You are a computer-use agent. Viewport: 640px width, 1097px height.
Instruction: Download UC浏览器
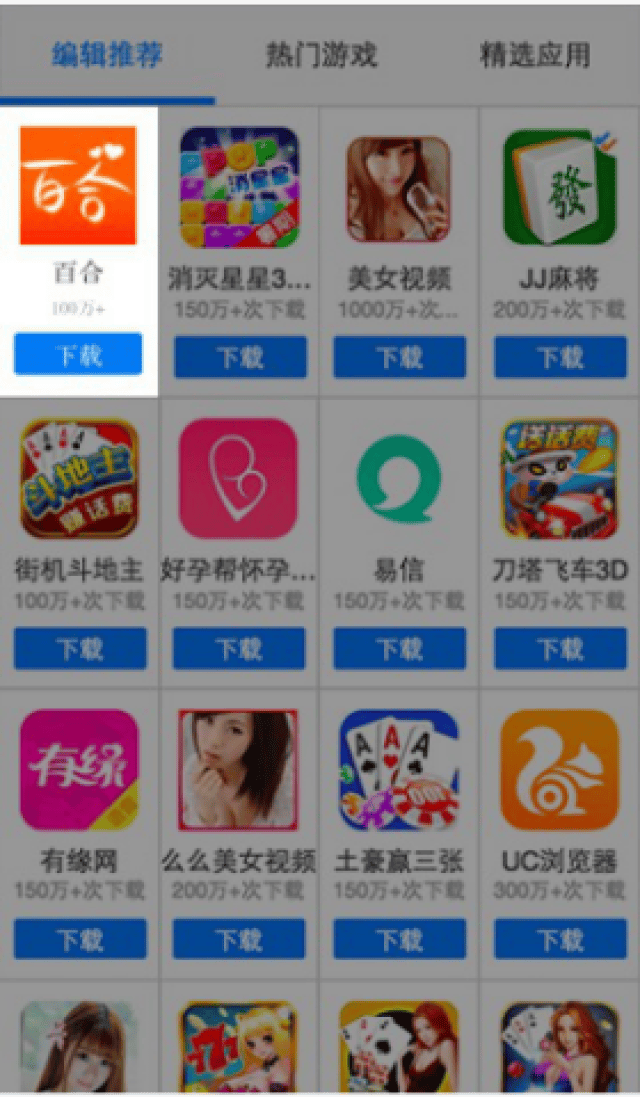click(x=560, y=939)
